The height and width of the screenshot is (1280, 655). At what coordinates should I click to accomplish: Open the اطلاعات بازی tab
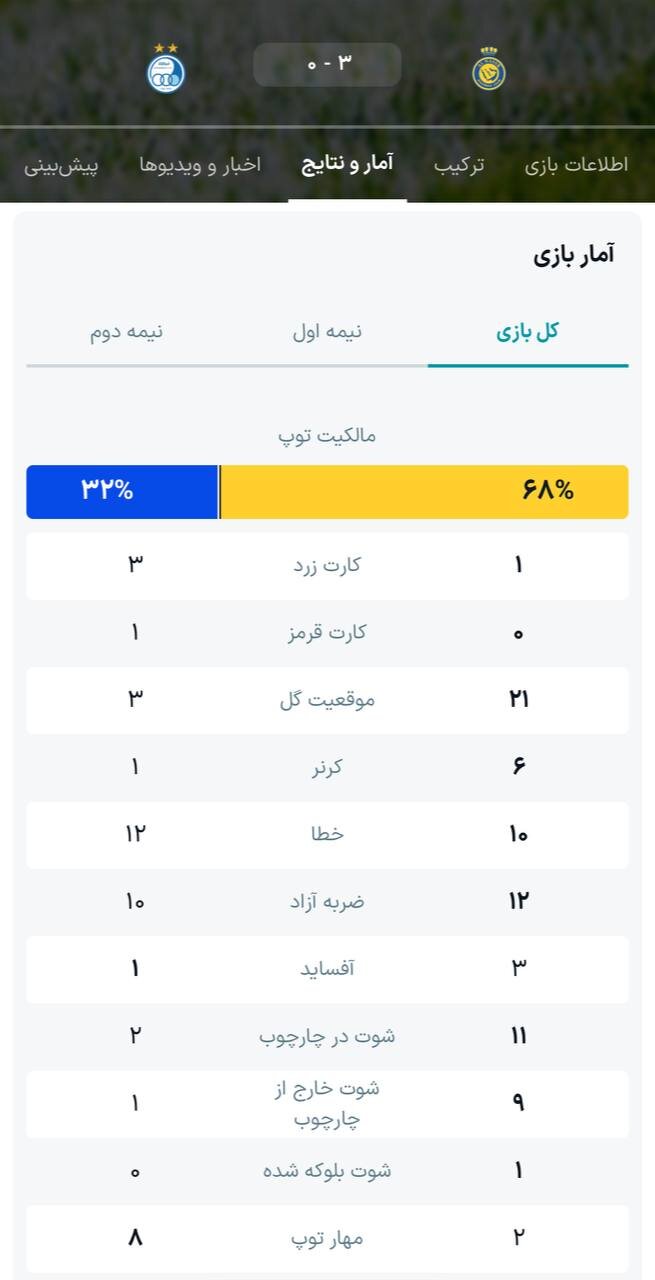tap(576, 165)
